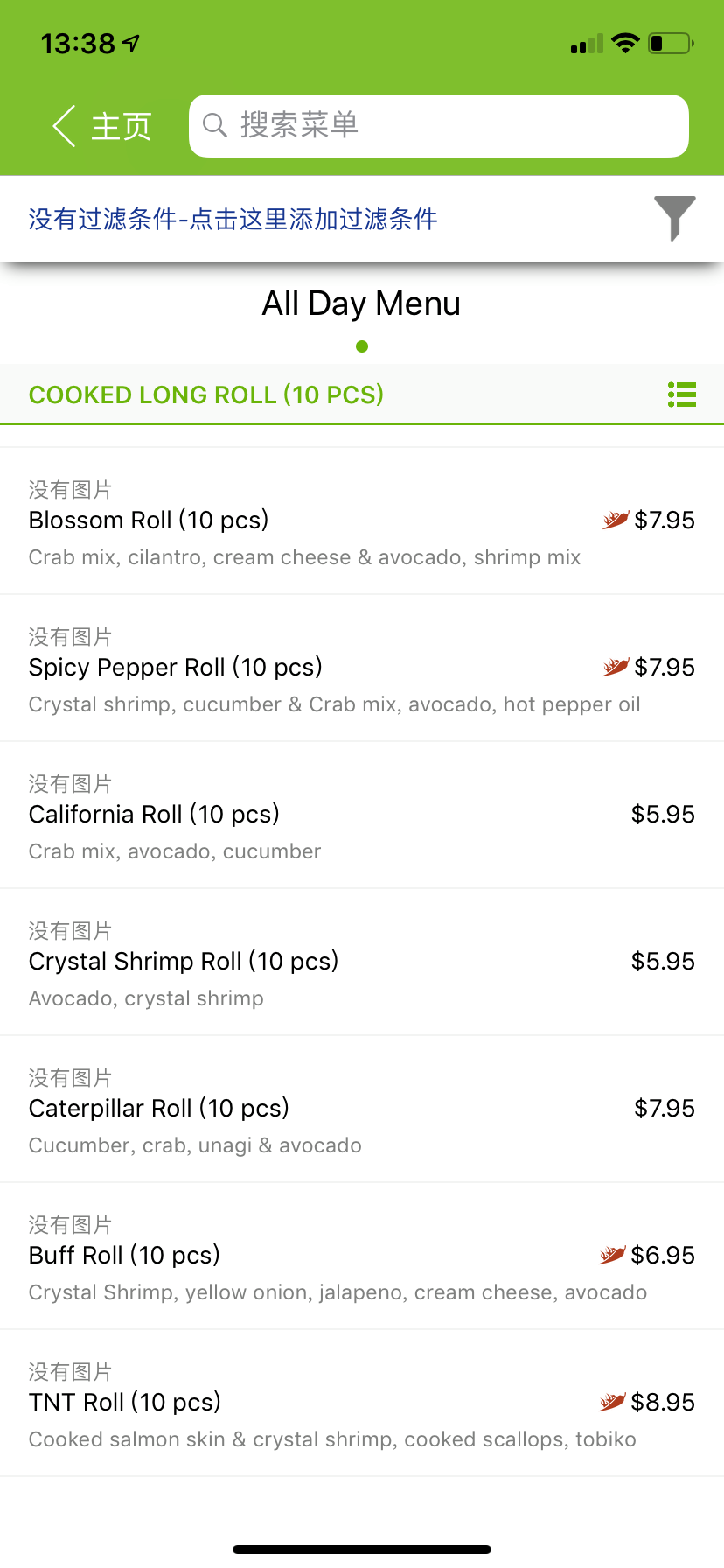Viewport: 724px width, 1568px height.
Task: Open the category list icon
Action: pyautogui.click(x=681, y=395)
